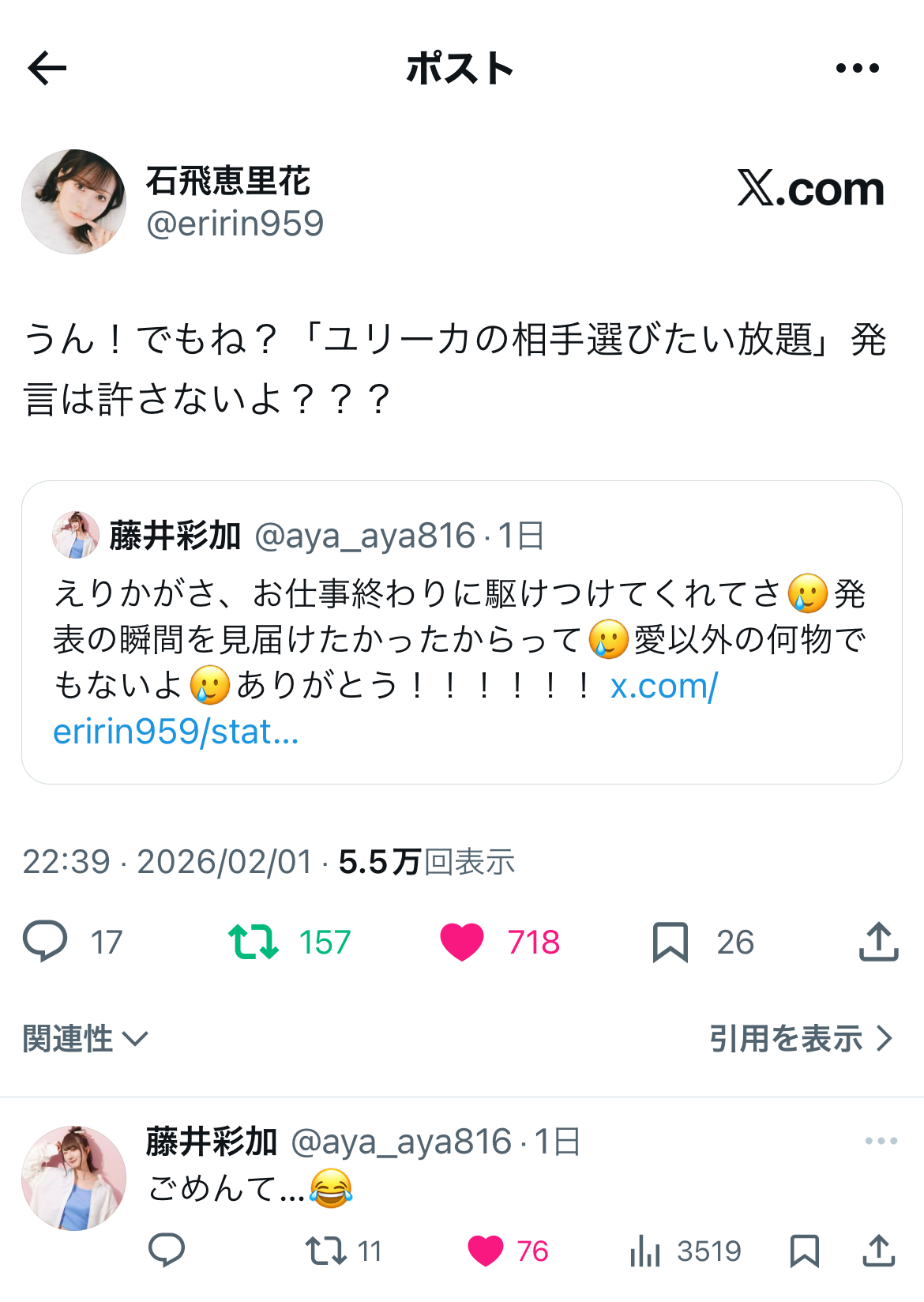This screenshot has width=924, height=1302.
Task: Open the overflow menu at the top
Action: 858,68
